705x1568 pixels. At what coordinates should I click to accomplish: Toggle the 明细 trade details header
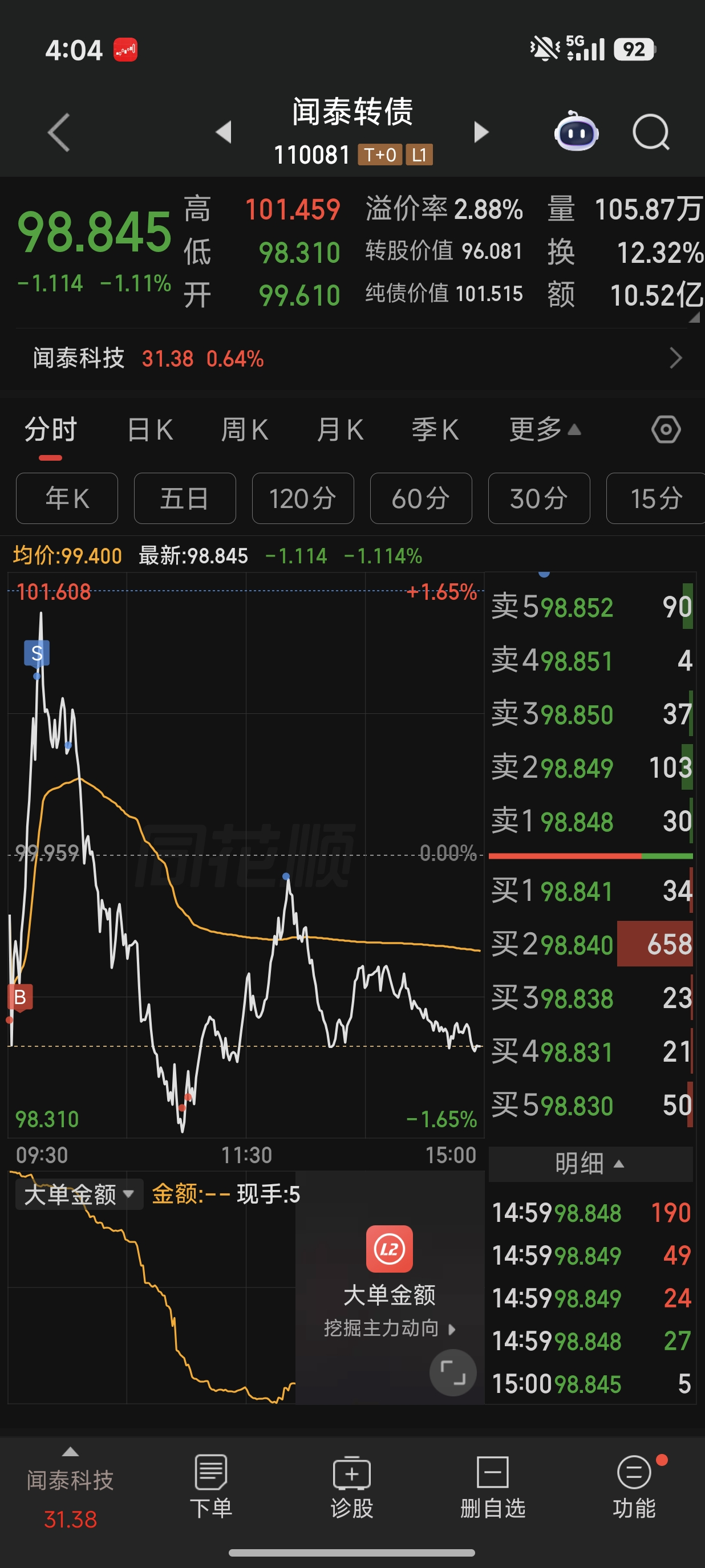coord(589,1164)
